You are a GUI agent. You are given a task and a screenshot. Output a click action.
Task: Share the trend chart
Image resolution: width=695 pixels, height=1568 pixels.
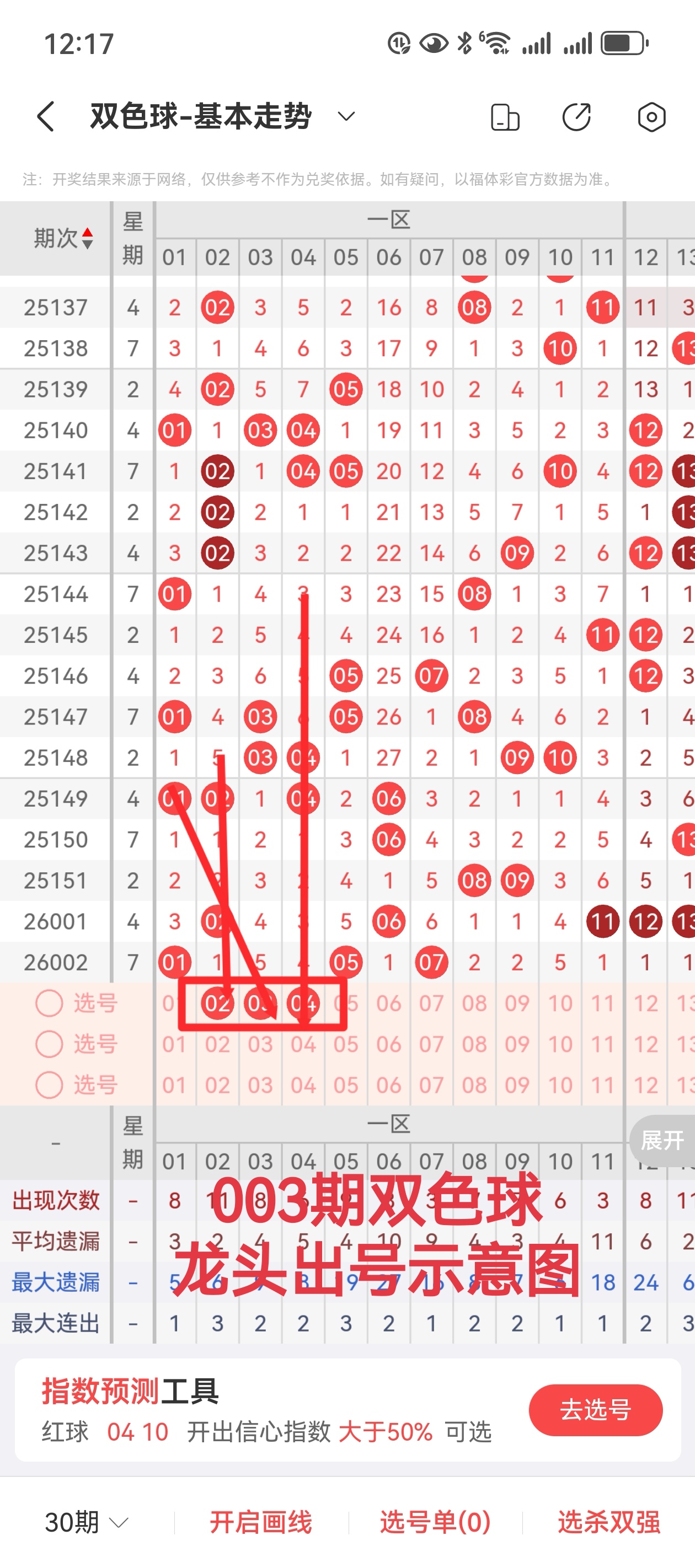[576, 117]
